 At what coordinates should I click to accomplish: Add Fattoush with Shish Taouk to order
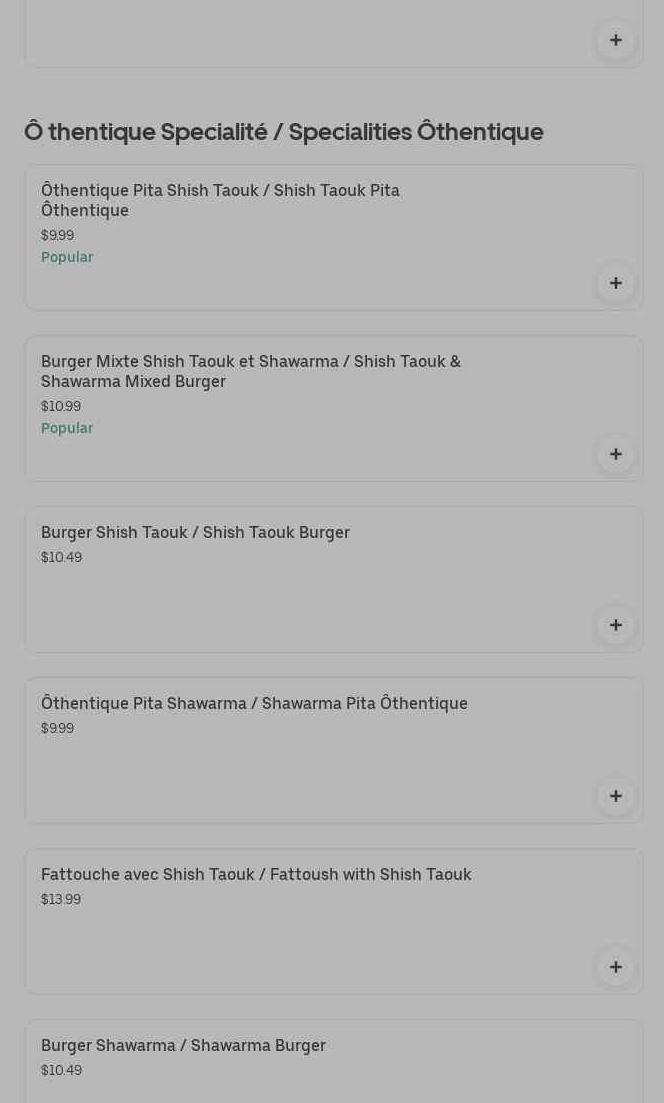616,967
